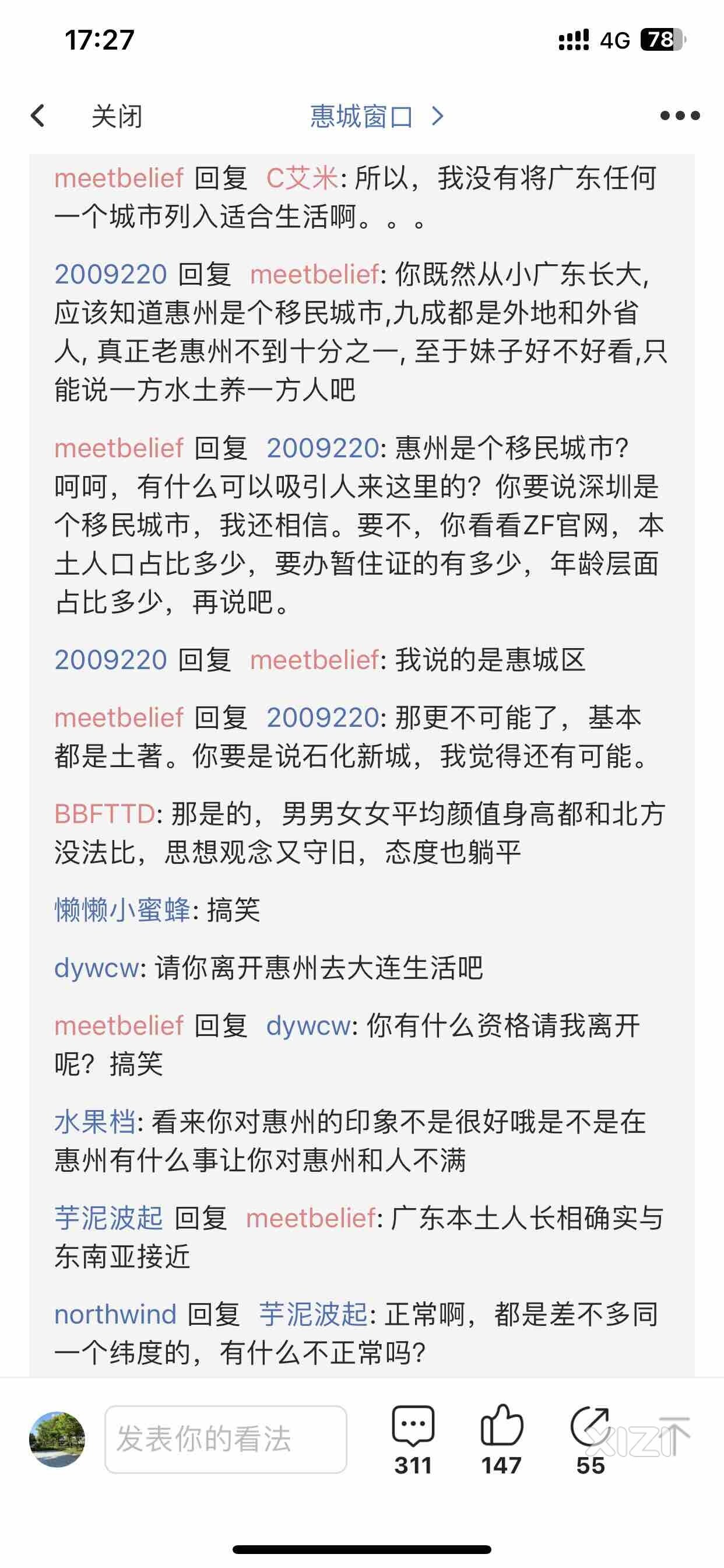Open the three-dot overflow menu
This screenshot has height=1568, width=724.
(x=680, y=116)
